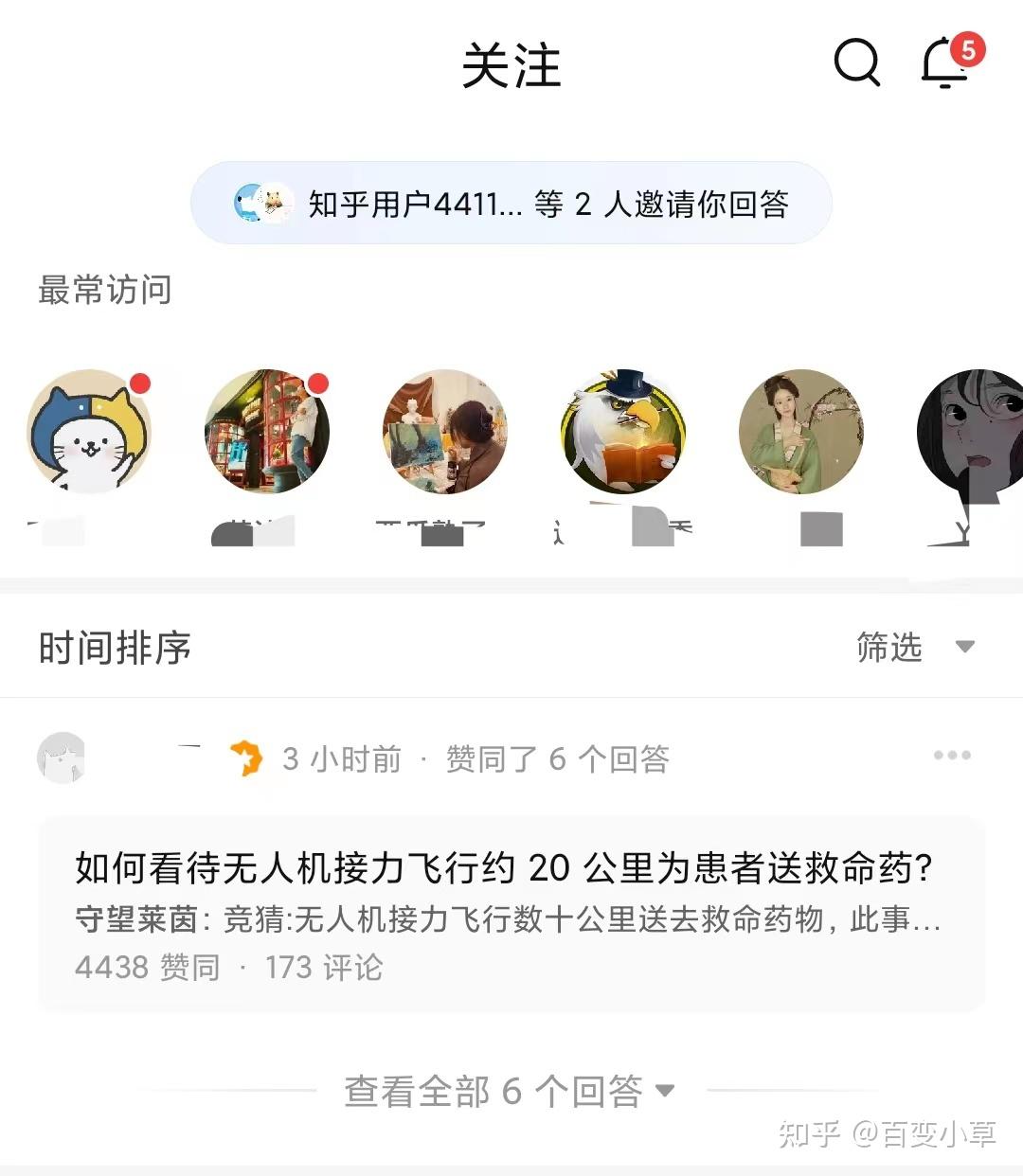Expand the 筛选 filter dropdown
1023x1176 pixels.
913,648
